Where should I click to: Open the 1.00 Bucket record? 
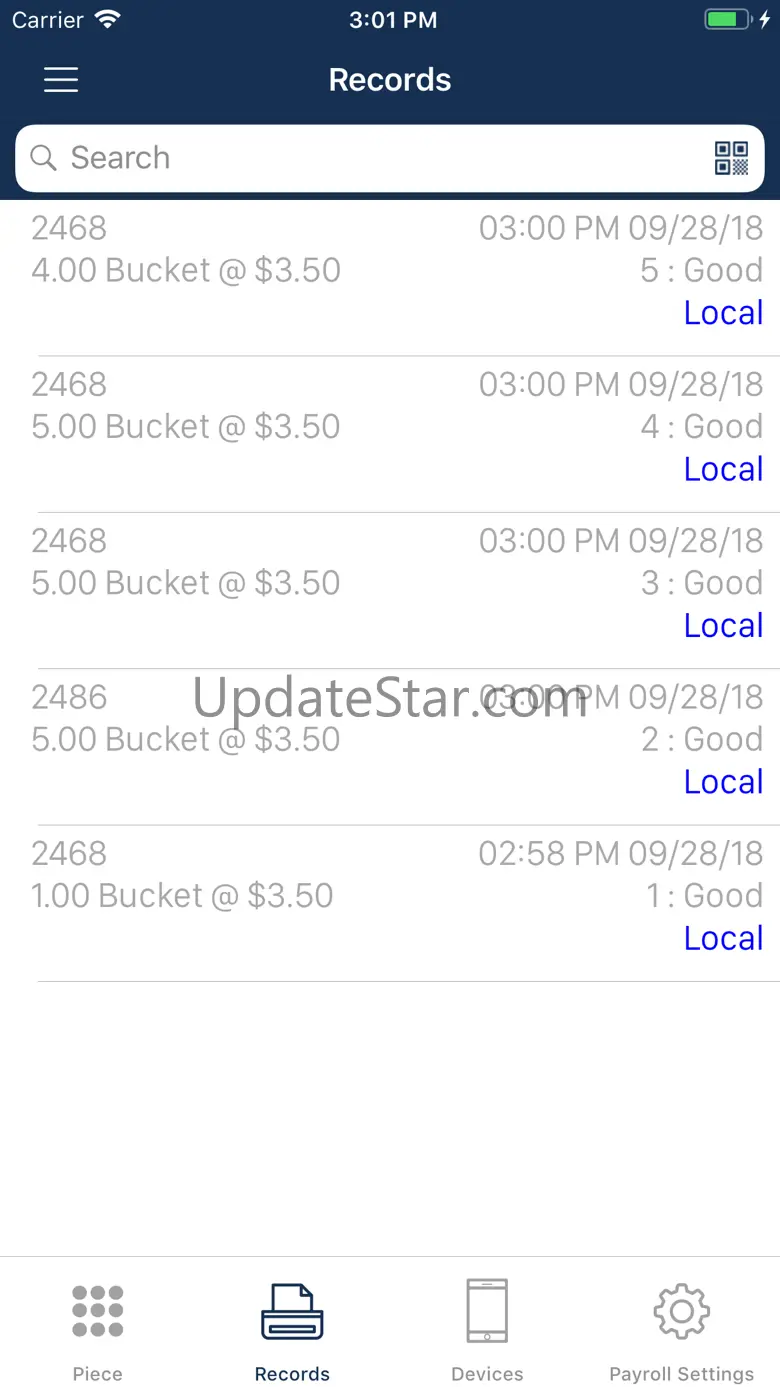[390, 903]
